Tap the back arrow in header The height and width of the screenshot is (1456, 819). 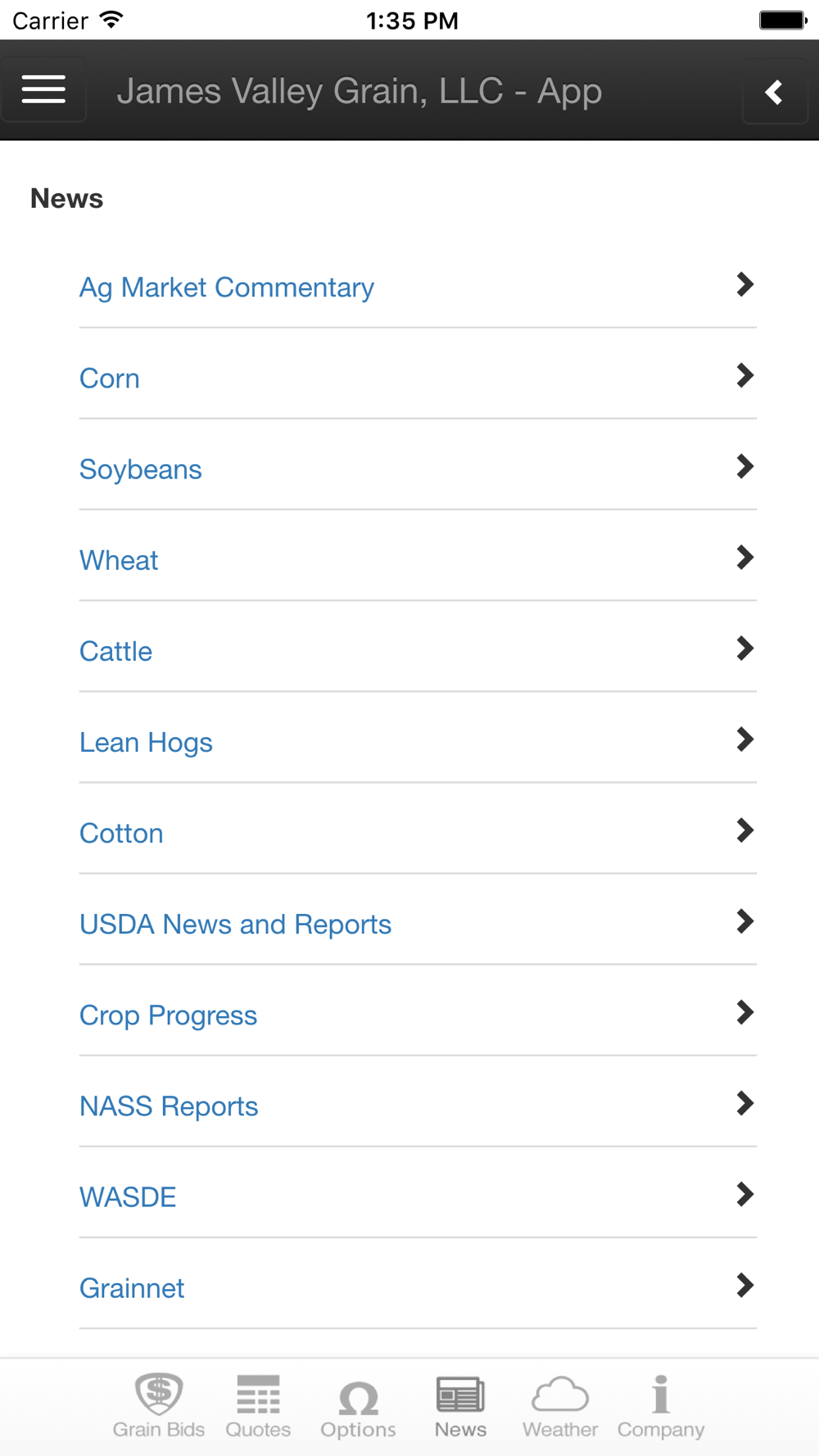775,92
